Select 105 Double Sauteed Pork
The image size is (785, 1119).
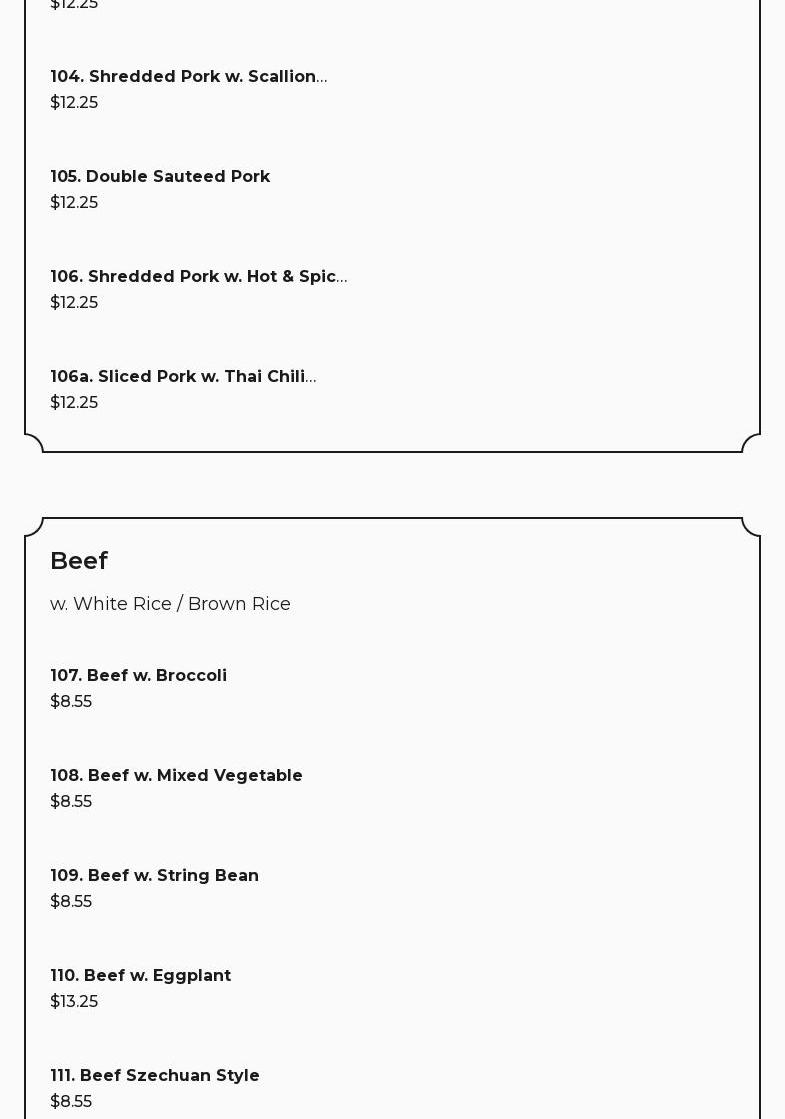(160, 177)
